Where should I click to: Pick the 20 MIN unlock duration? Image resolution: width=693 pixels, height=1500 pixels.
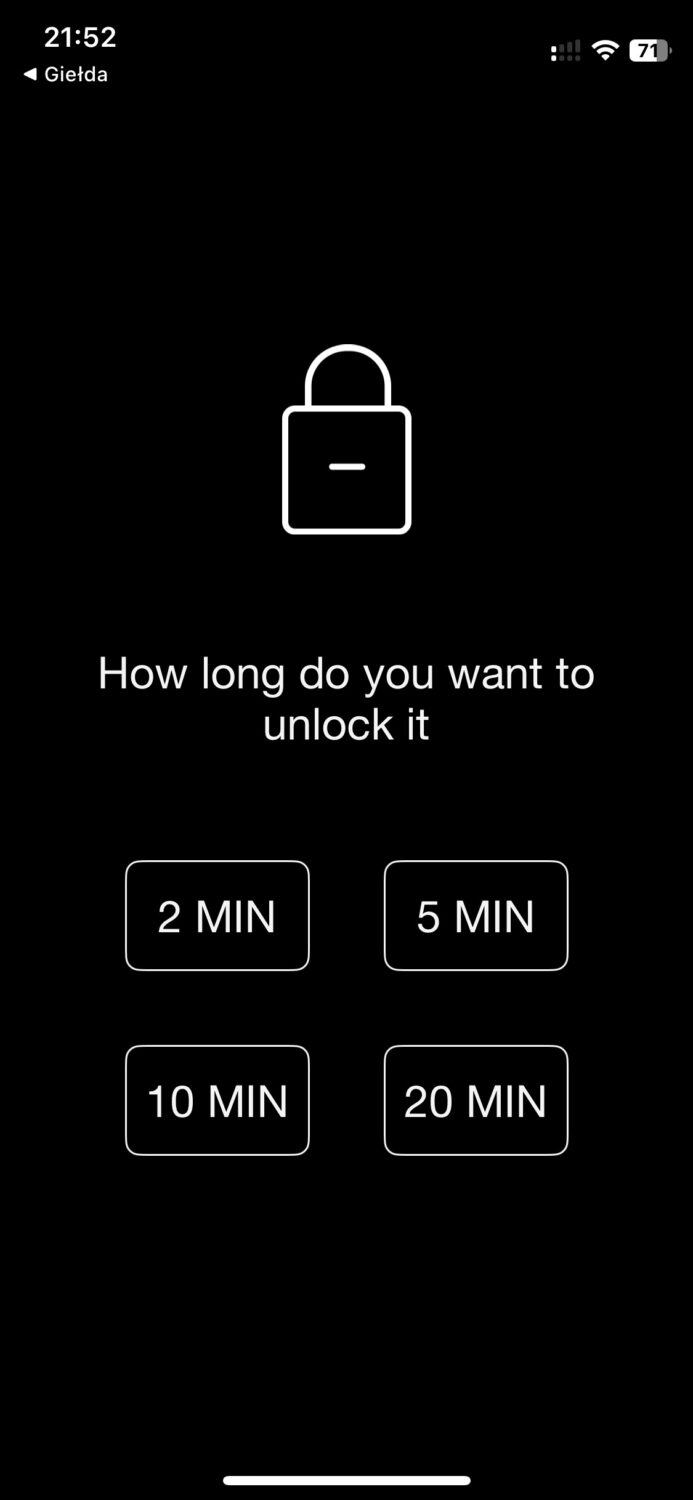pos(476,1101)
